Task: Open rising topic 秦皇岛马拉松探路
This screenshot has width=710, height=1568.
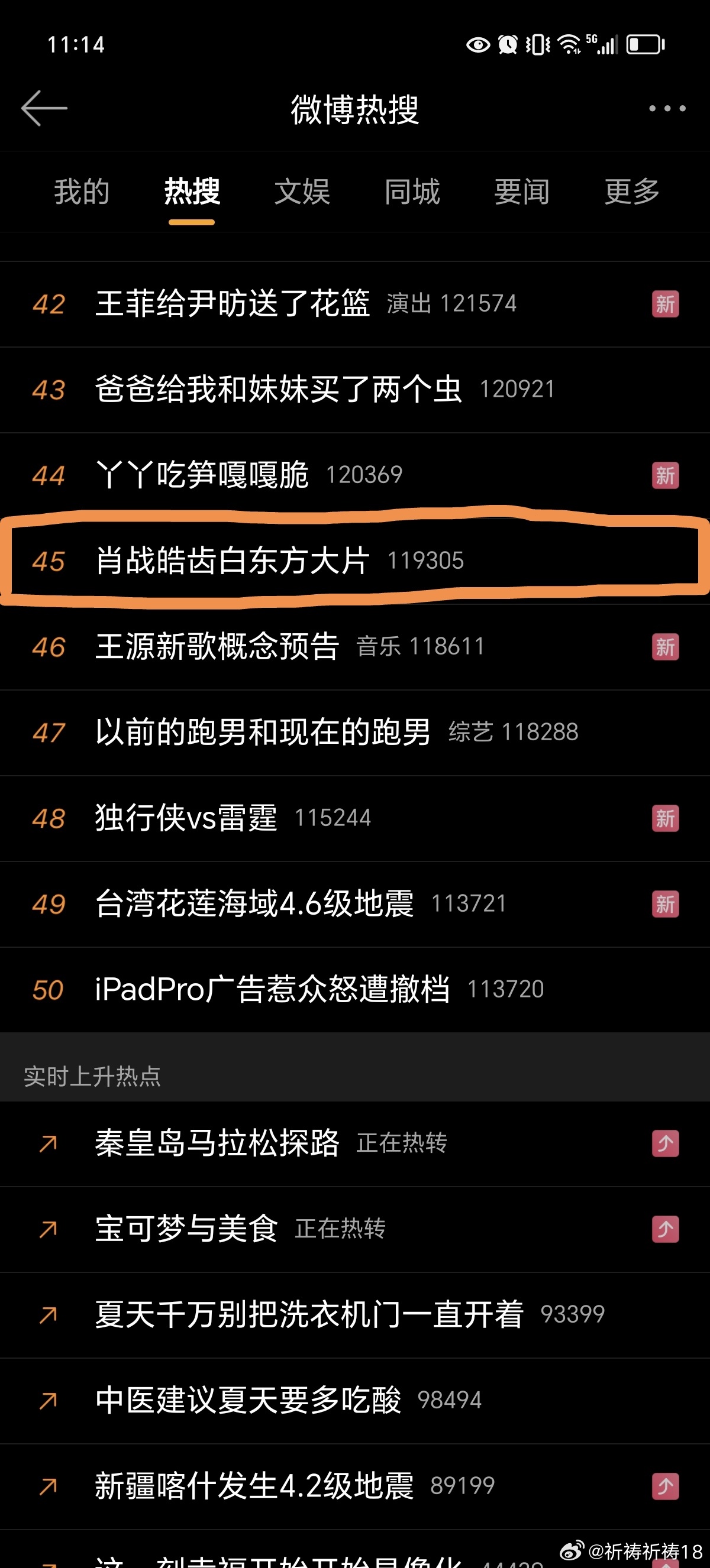Action: click(217, 1143)
